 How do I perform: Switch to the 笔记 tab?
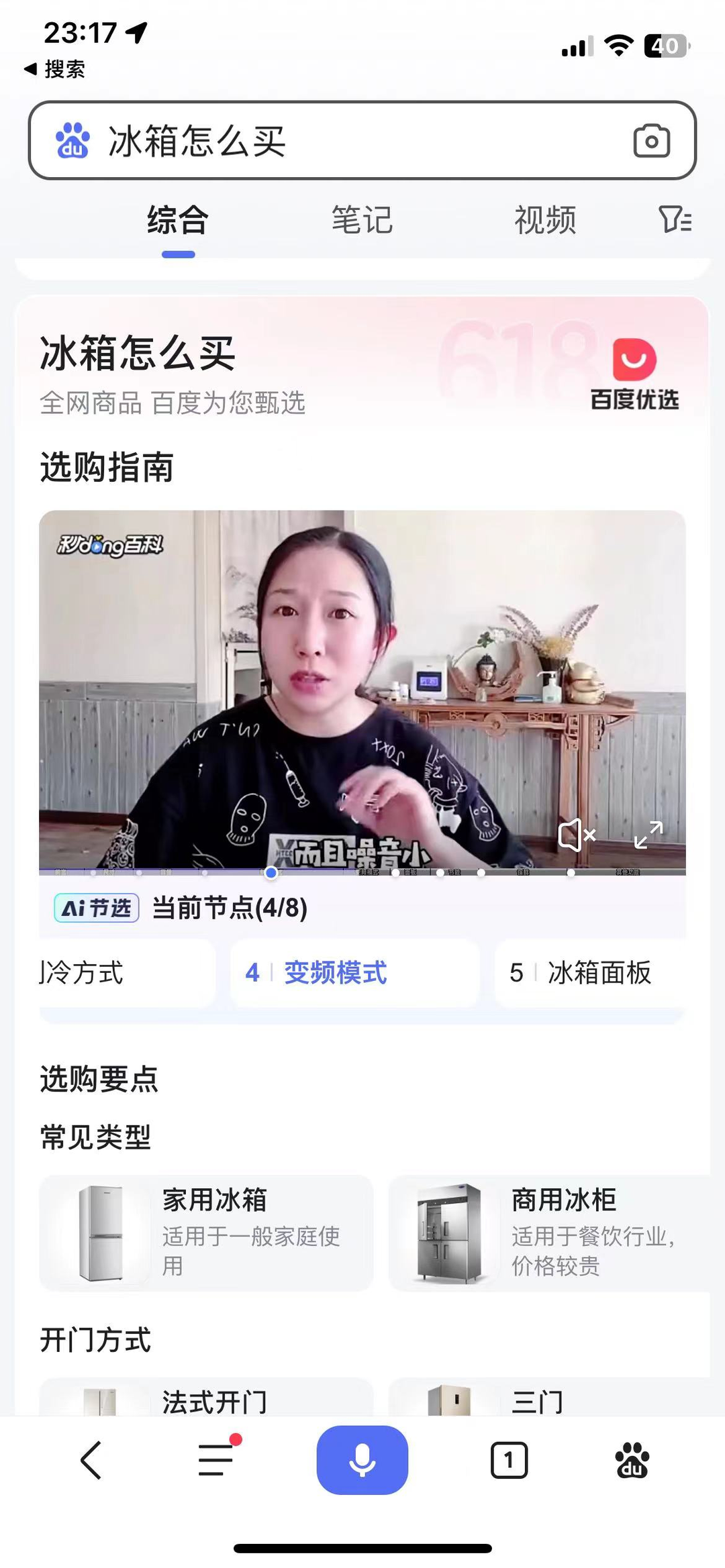pos(361,220)
